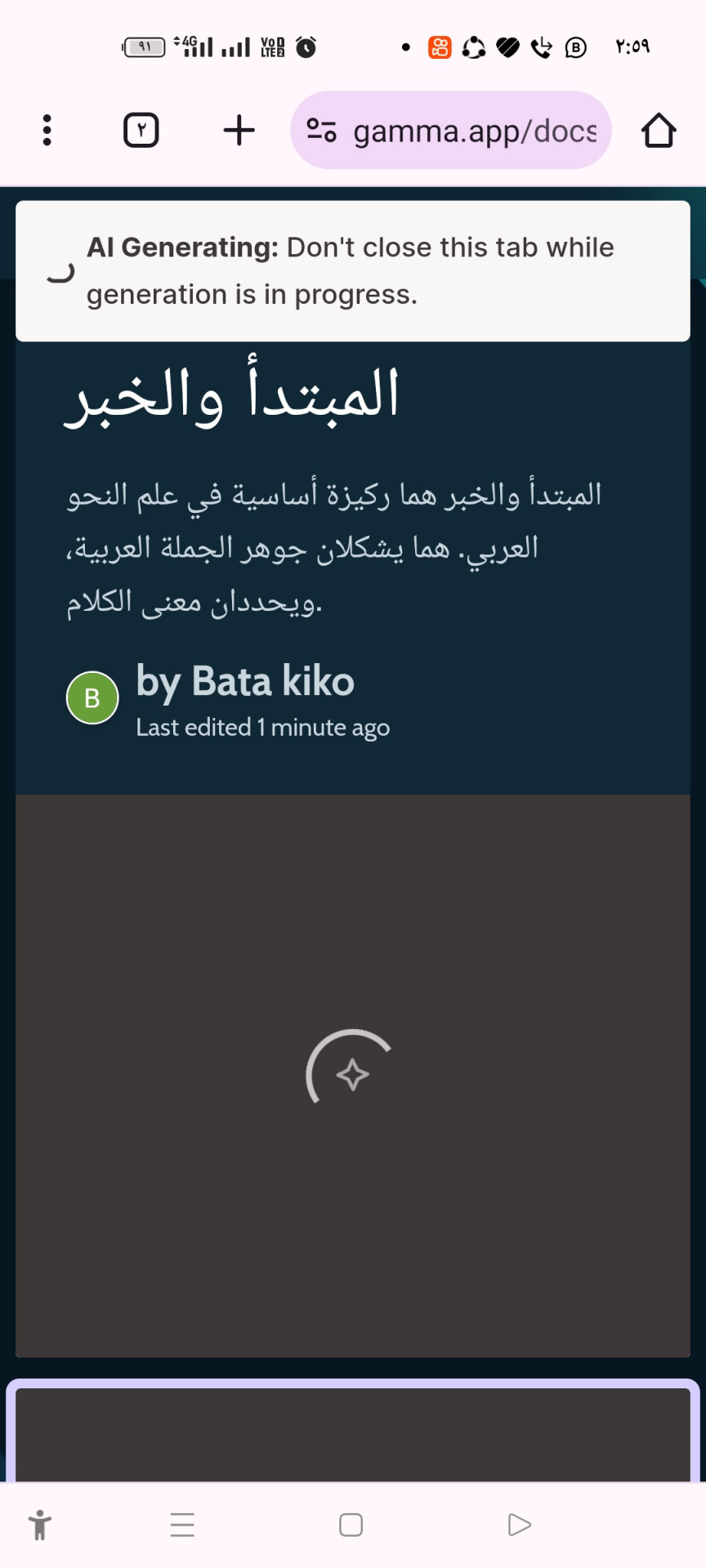Screen dimensions: 706x1568
Task: Go to the browser home page
Action: [659, 130]
